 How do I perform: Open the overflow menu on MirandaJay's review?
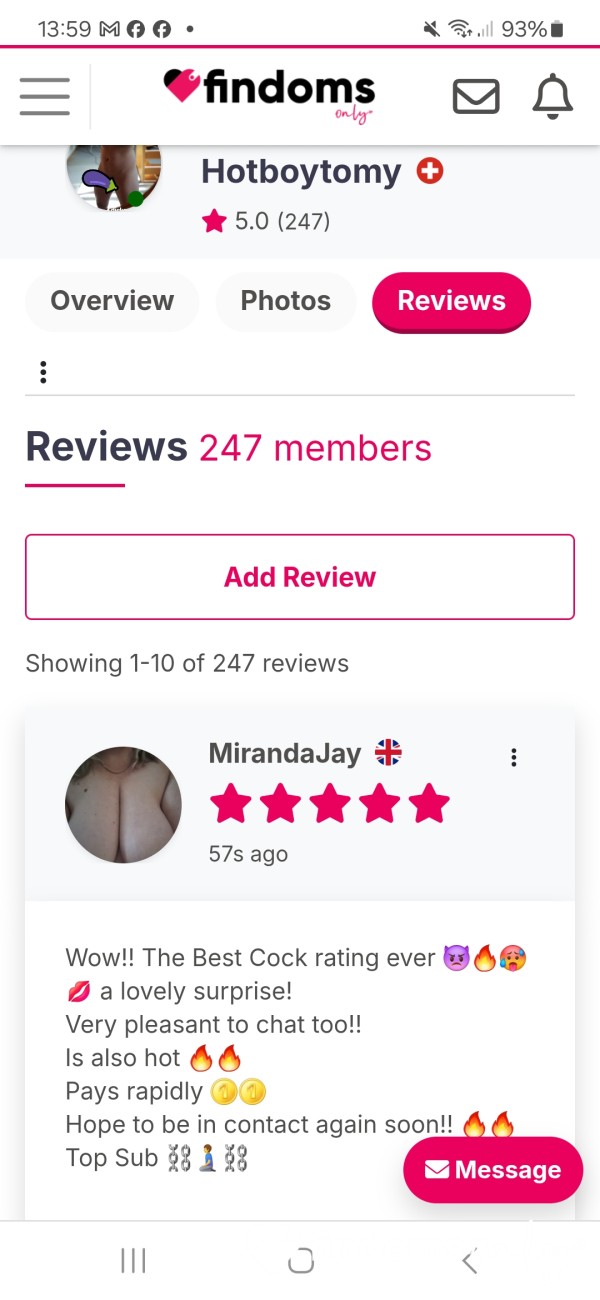(x=514, y=757)
